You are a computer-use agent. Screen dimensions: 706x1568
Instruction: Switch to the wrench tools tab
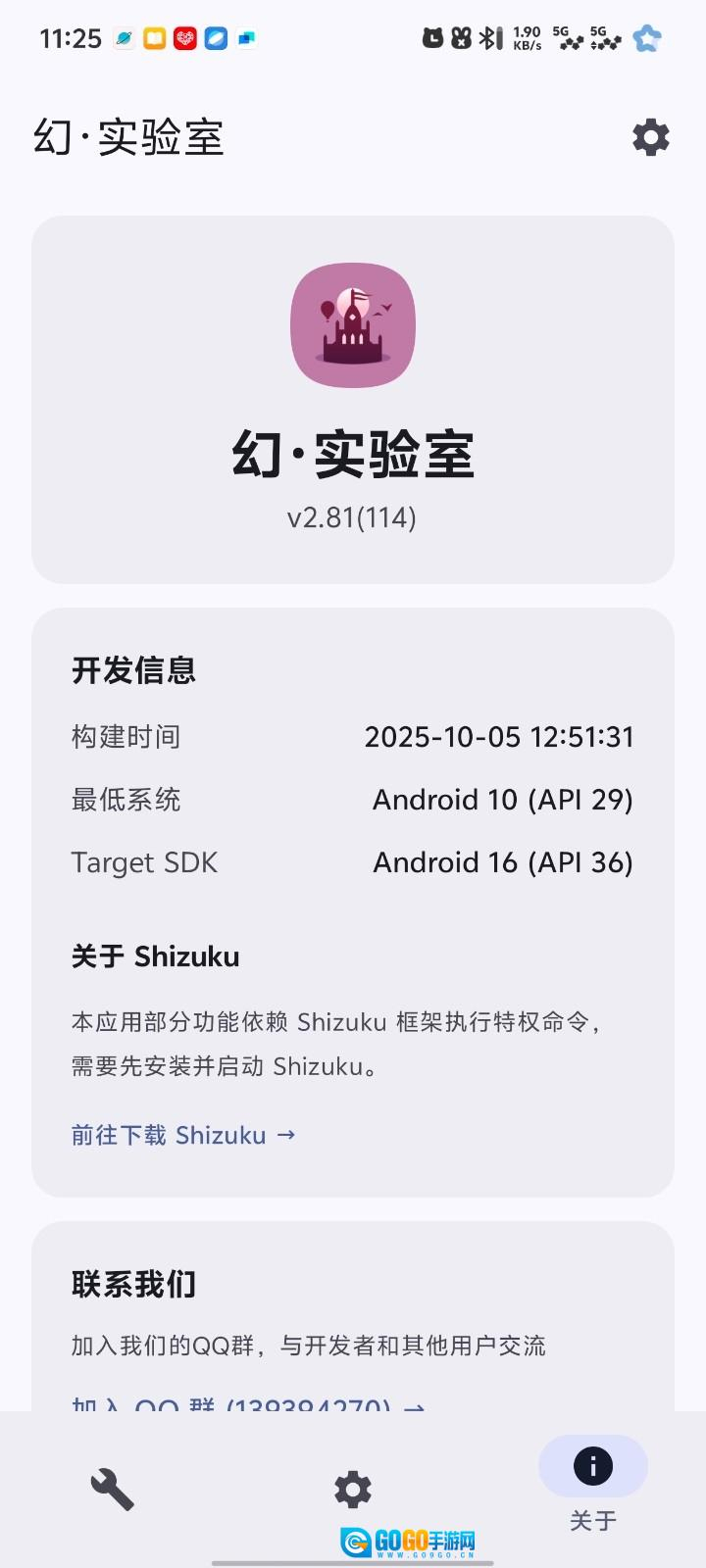click(113, 1490)
